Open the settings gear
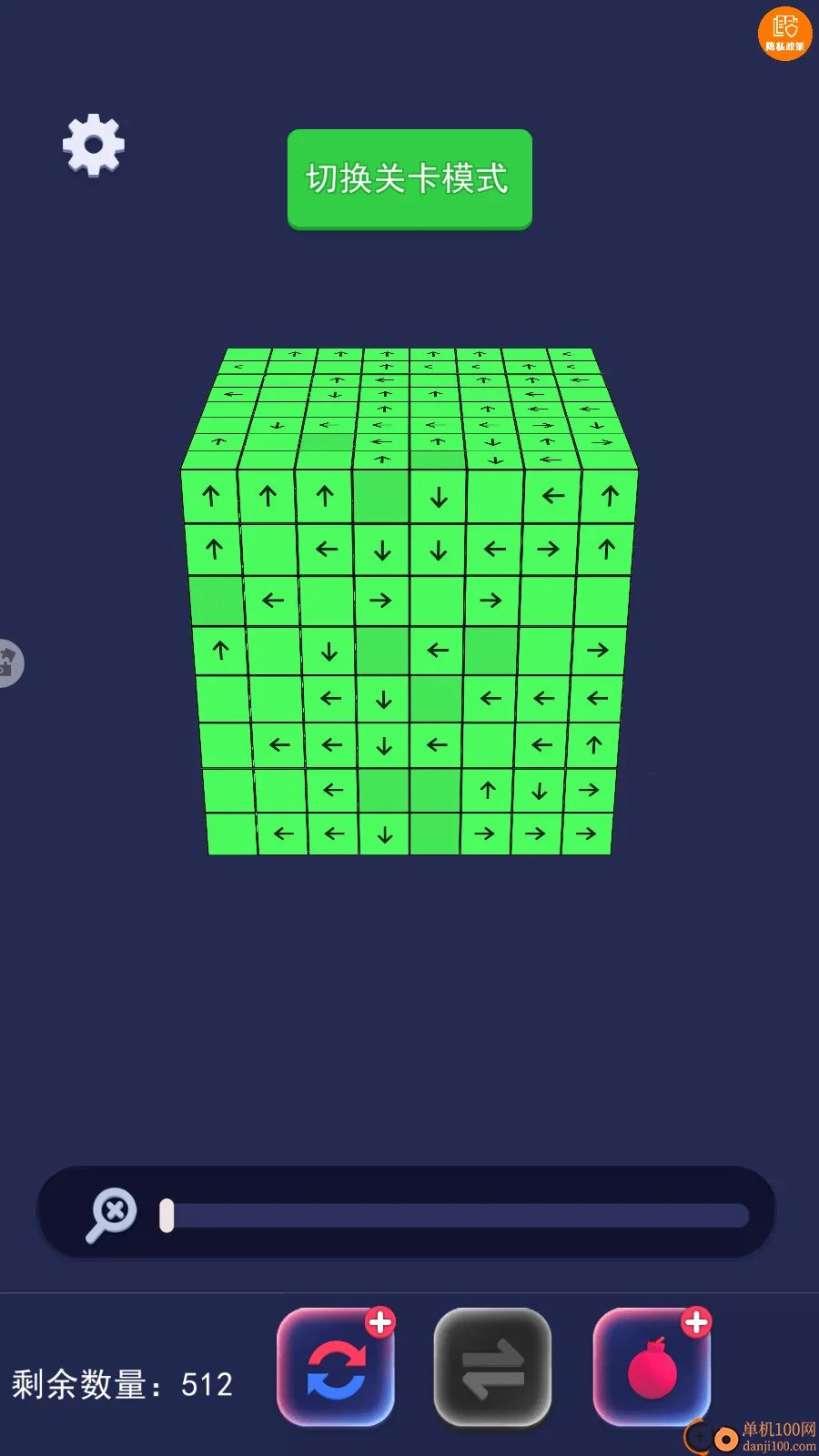 click(x=93, y=146)
